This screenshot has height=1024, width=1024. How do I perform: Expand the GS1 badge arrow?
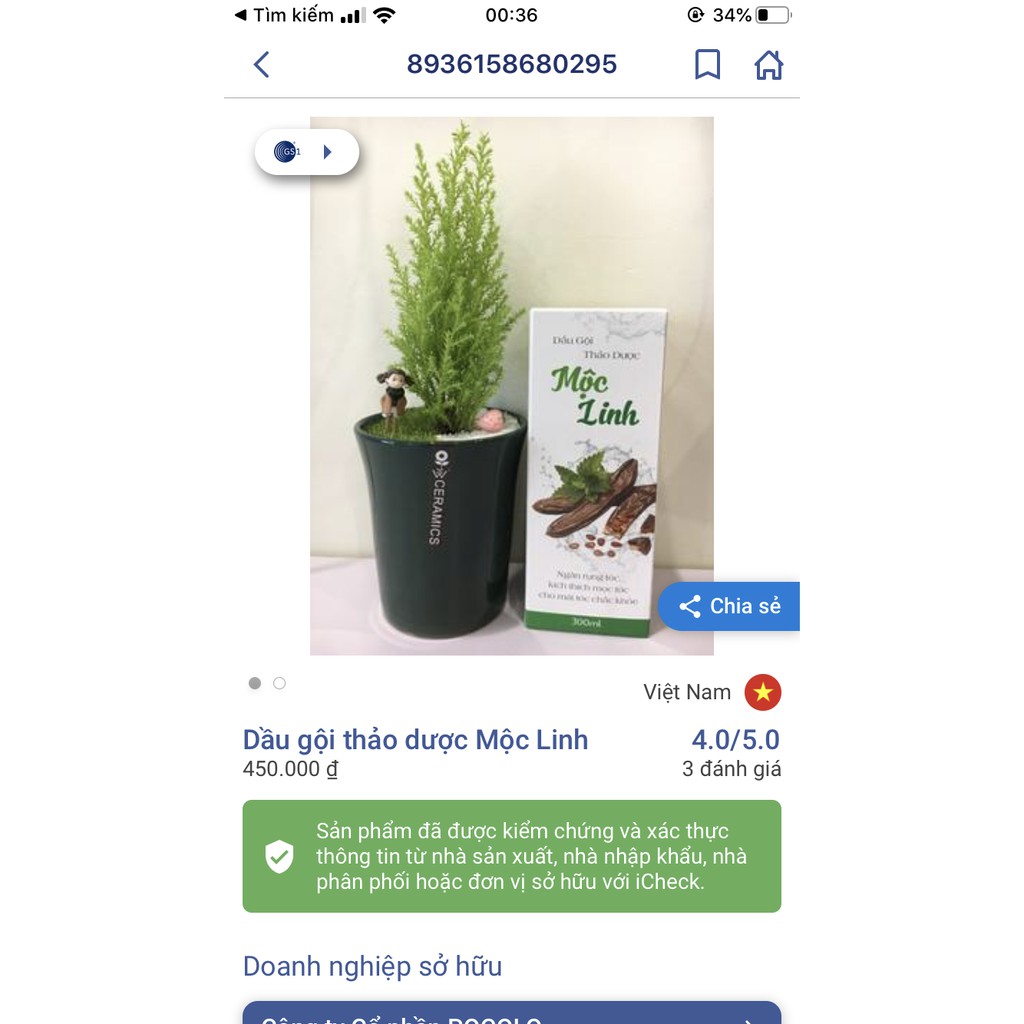pyautogui.click(x=327, y=152)
